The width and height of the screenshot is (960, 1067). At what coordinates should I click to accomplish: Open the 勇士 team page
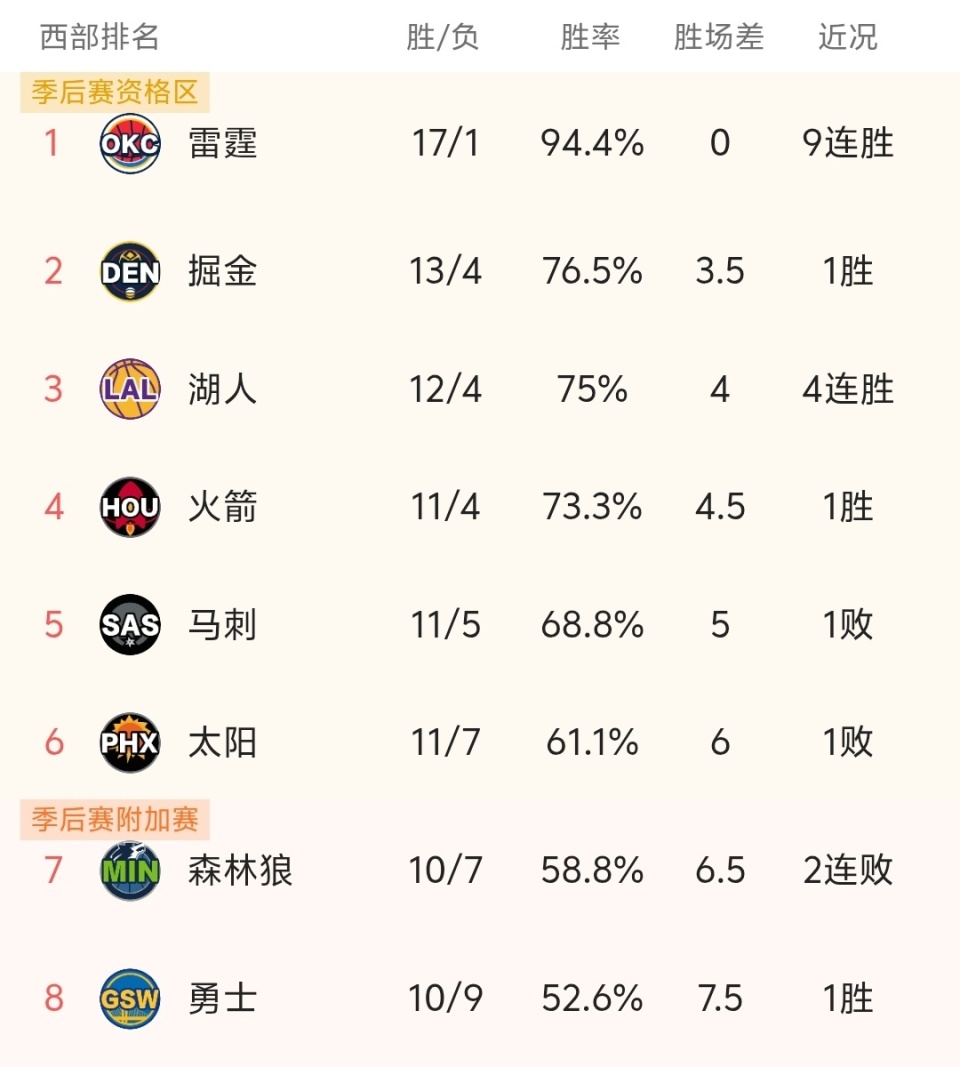[x=221, y=997]
